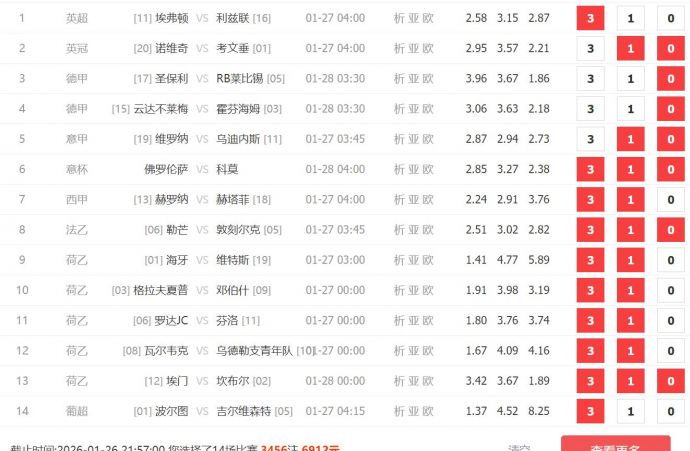Select 0 (away win) for 赫罗纳 VS 赫塔菲
This screenshot has height=451, width=690.
point(669,200)
